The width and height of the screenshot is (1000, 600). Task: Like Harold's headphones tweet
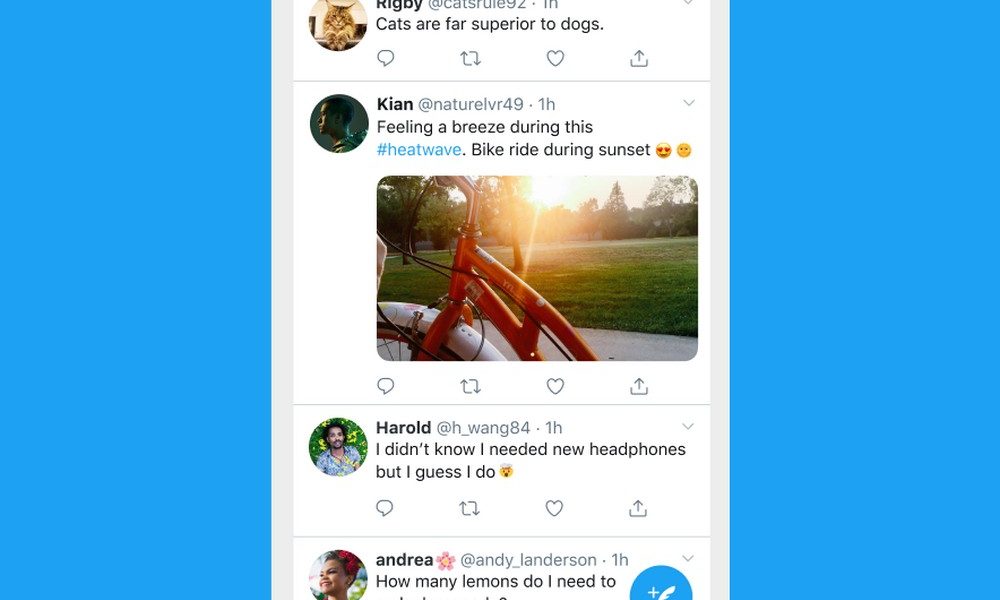click(x=554, y=509)
